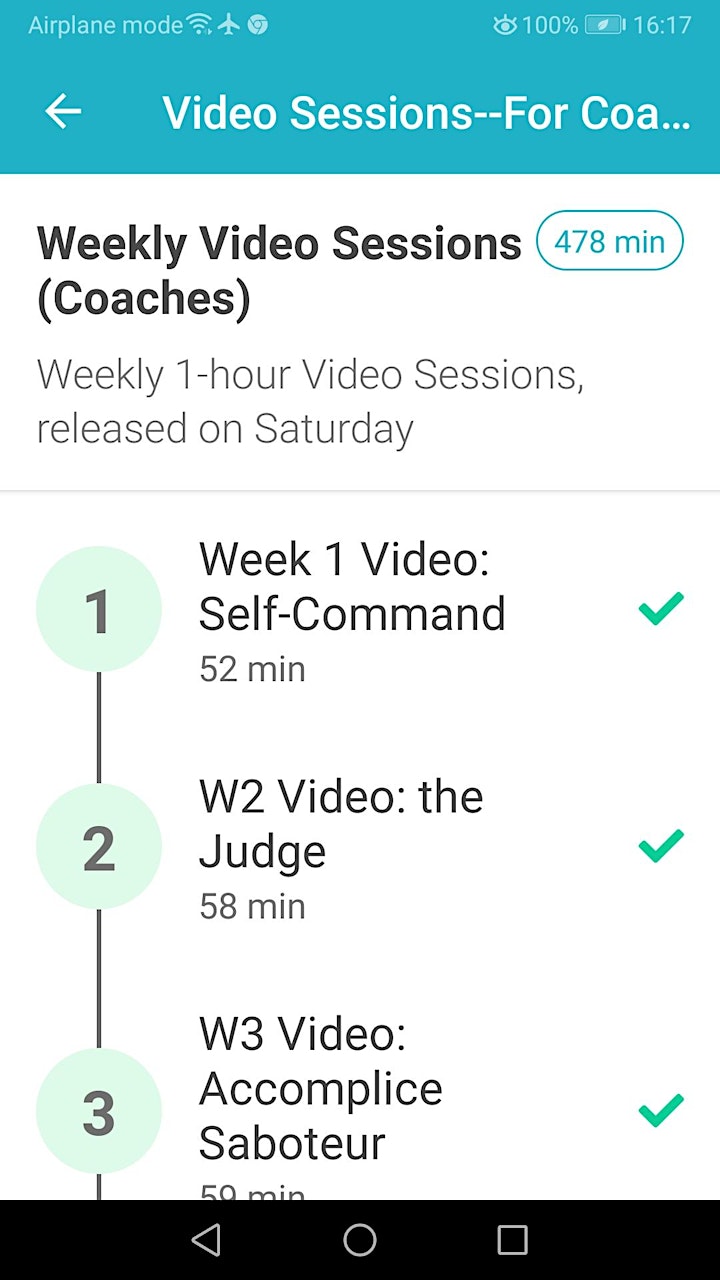Open recent apps from navigation bar
This screenshot has height=1280, width=720.
tap(512, 1240)
